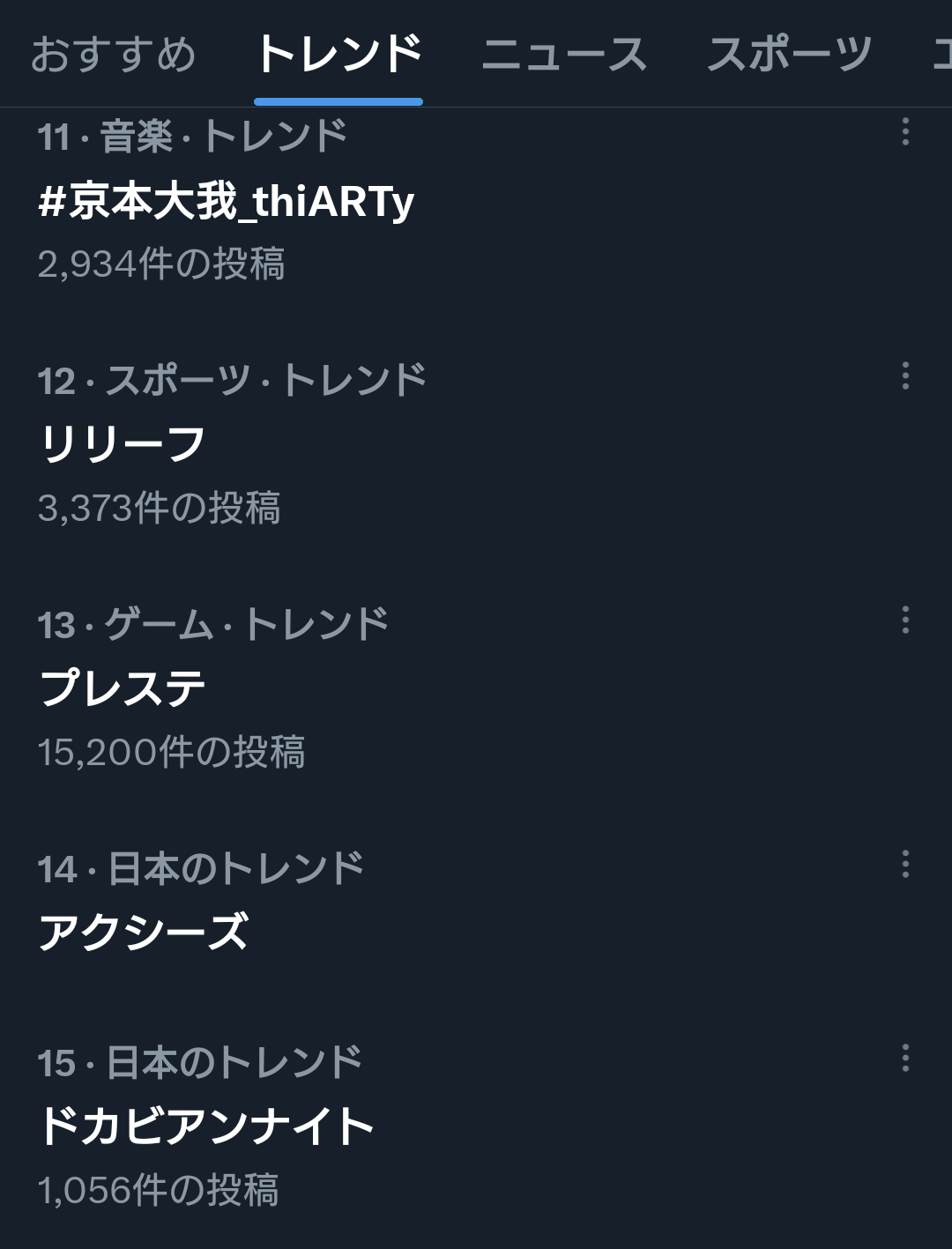
Task: Open more options for ドカビアンナイト
Action: tap(905, 1058)
